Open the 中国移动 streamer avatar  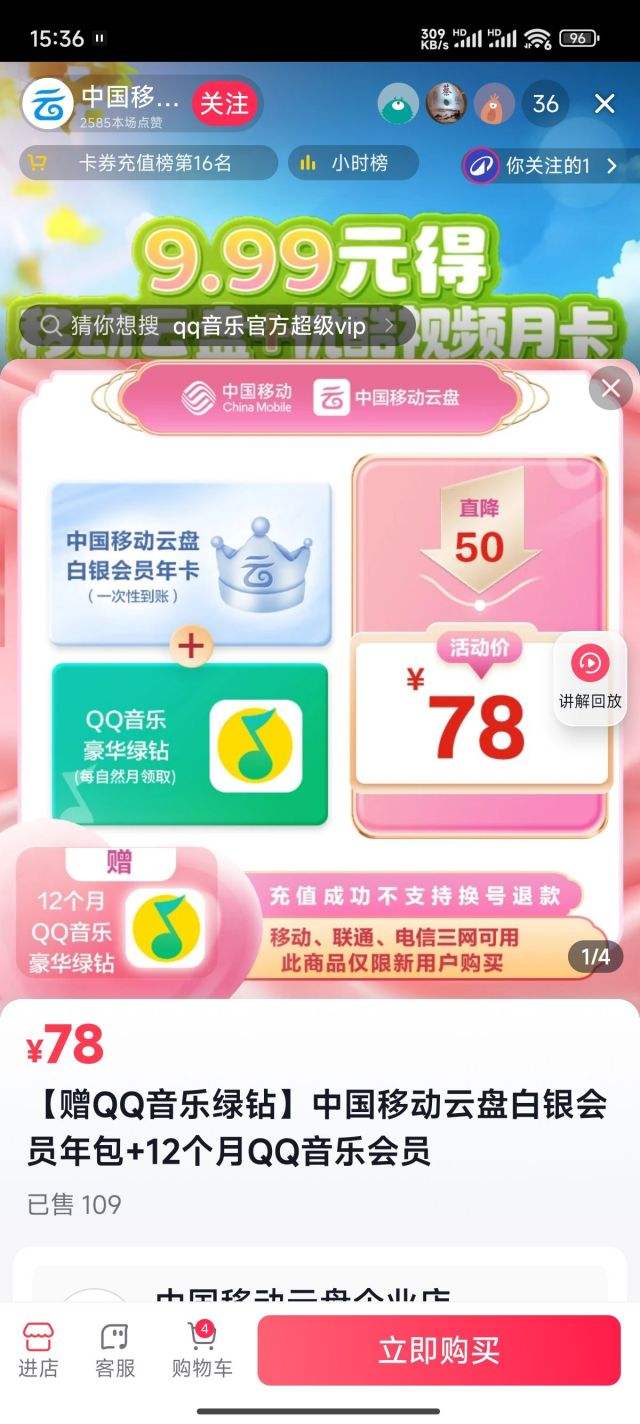click(x=44, y=104)
